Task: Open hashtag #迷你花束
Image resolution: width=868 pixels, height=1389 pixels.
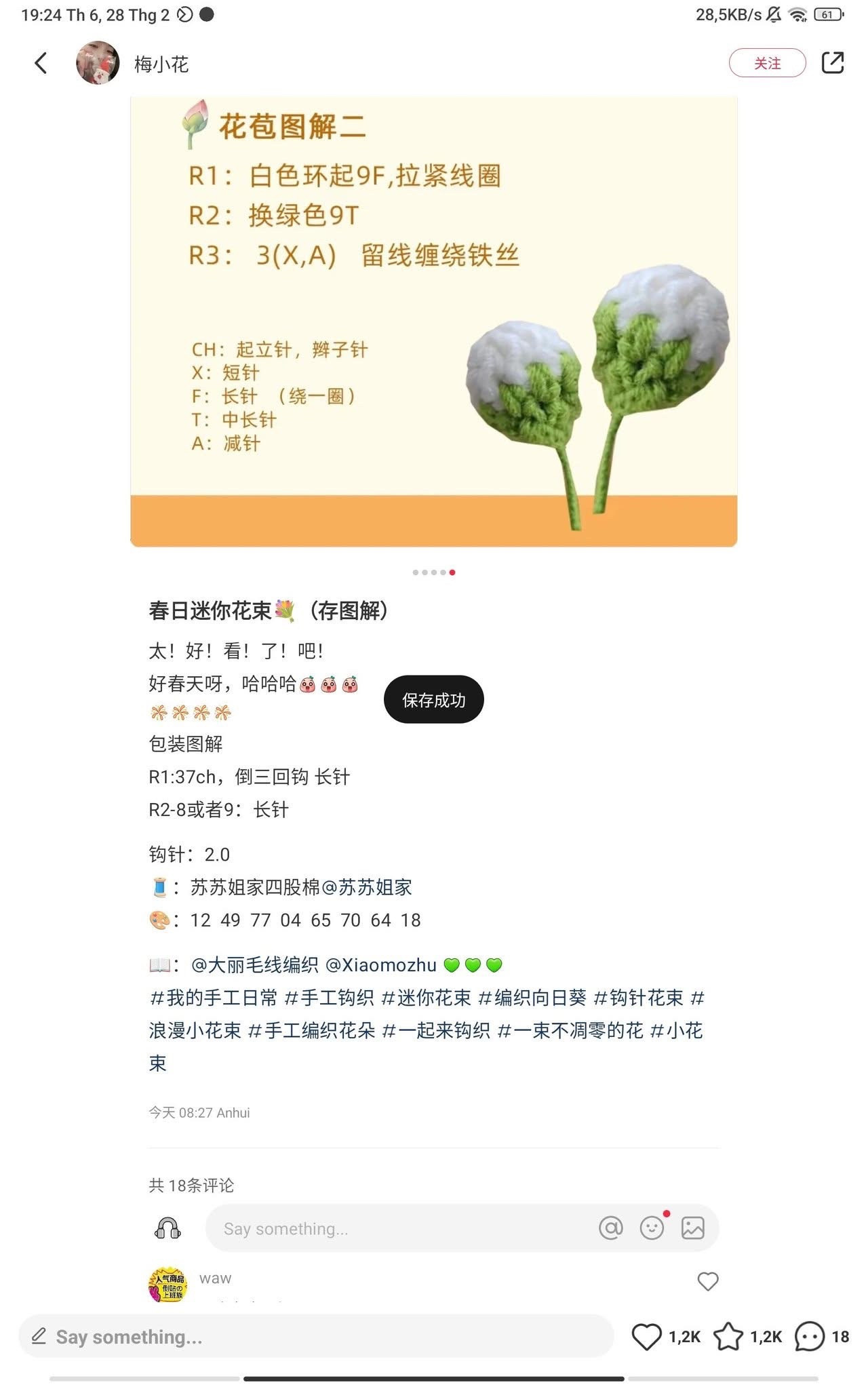Action: [426, 998]
